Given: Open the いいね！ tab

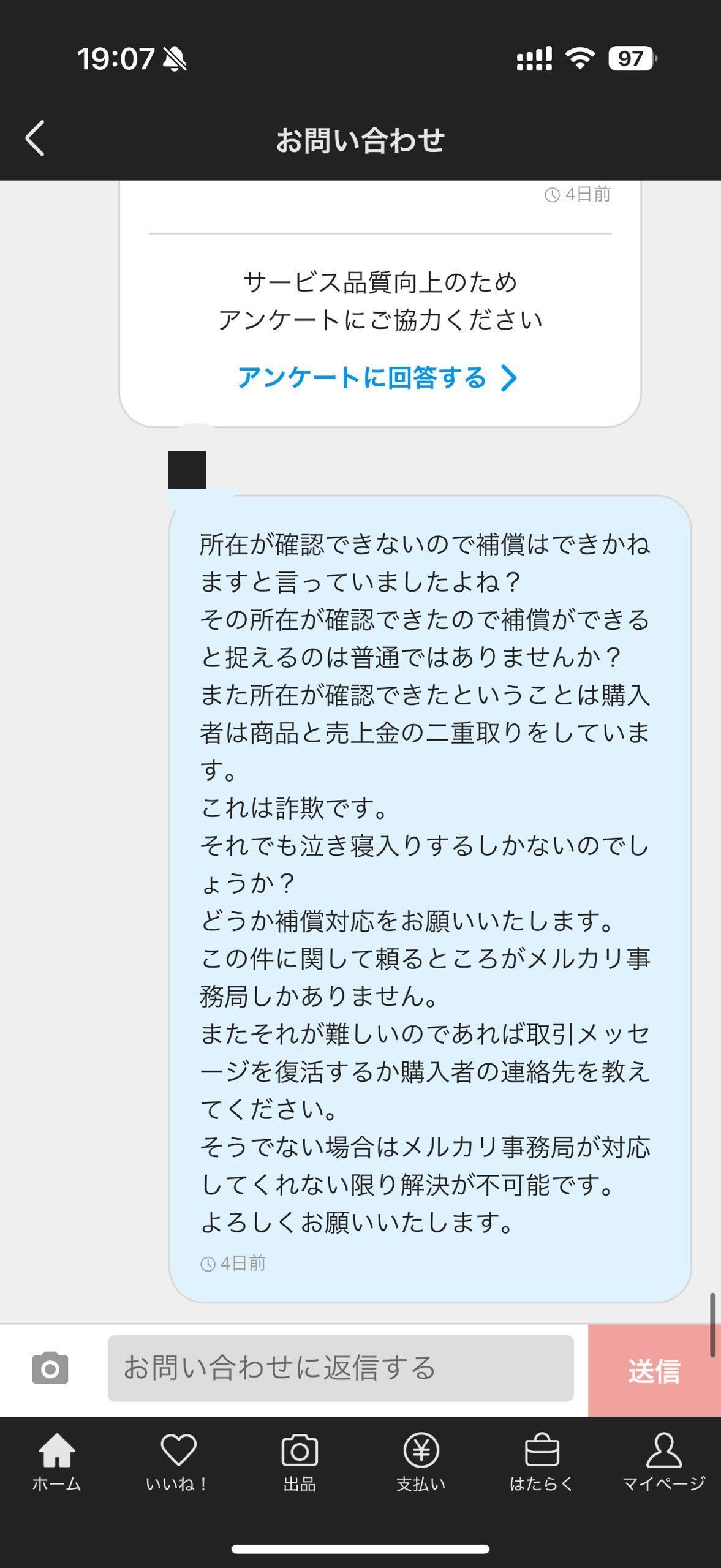Looking at the screenshot, I should [x=178, y=1461].
